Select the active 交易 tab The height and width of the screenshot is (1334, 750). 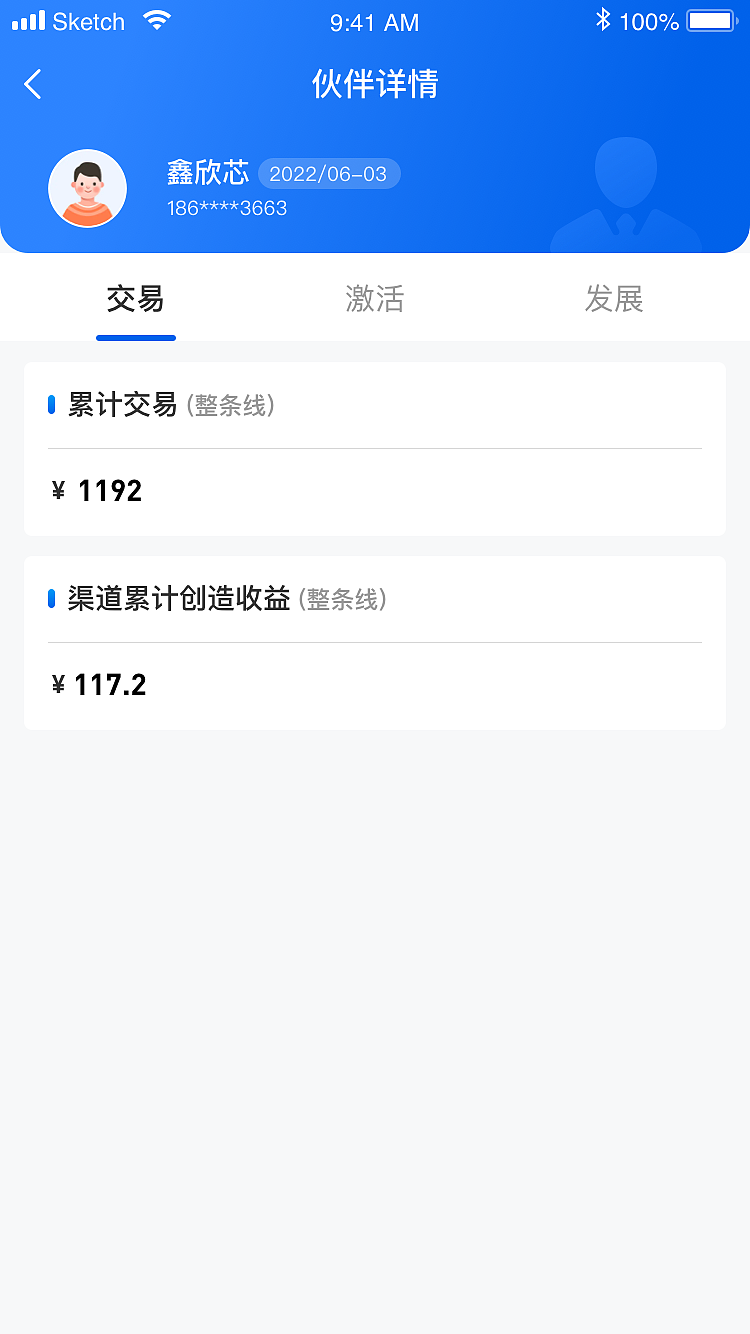(135, 299)
